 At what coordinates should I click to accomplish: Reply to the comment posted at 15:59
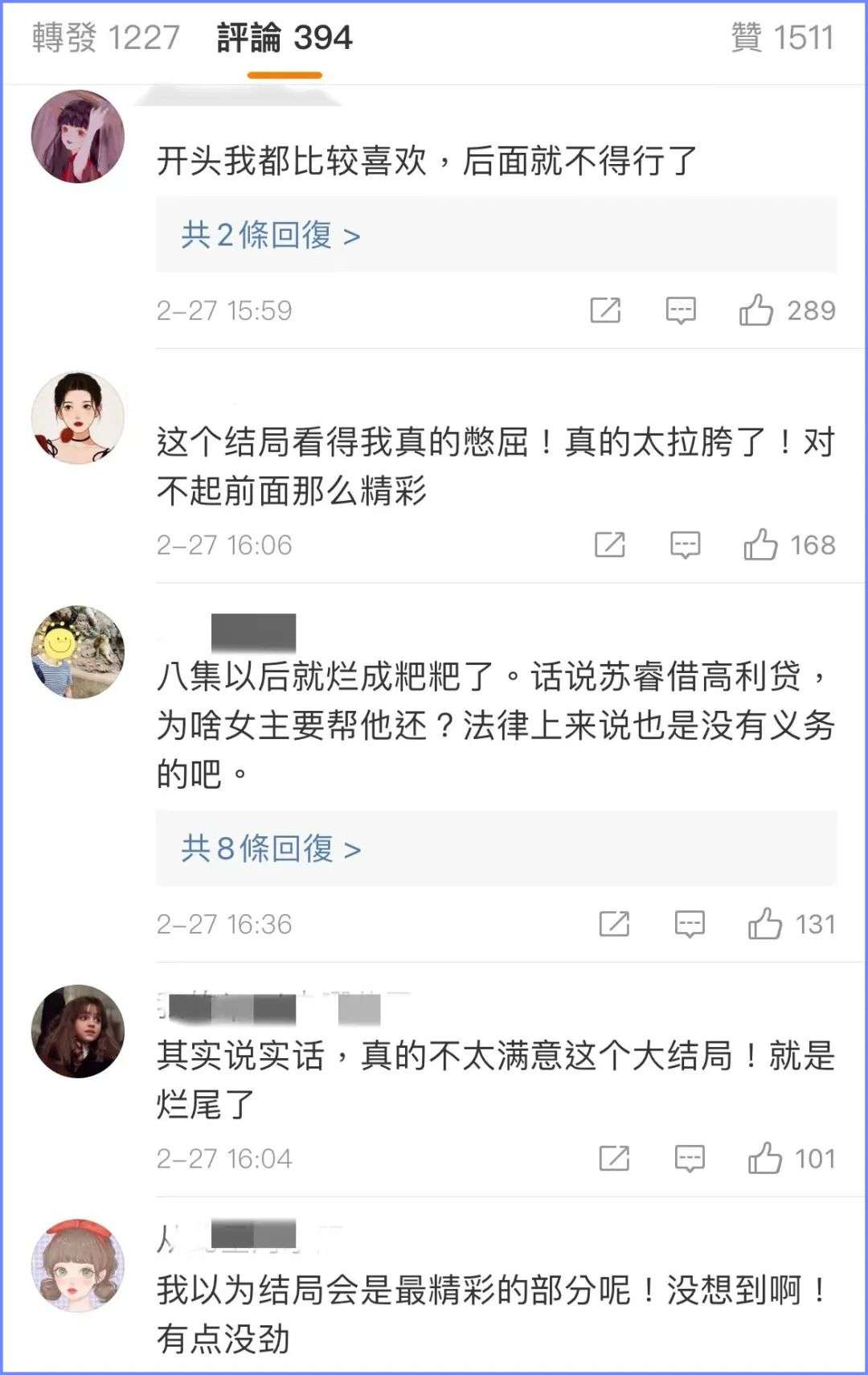[680, 310]
